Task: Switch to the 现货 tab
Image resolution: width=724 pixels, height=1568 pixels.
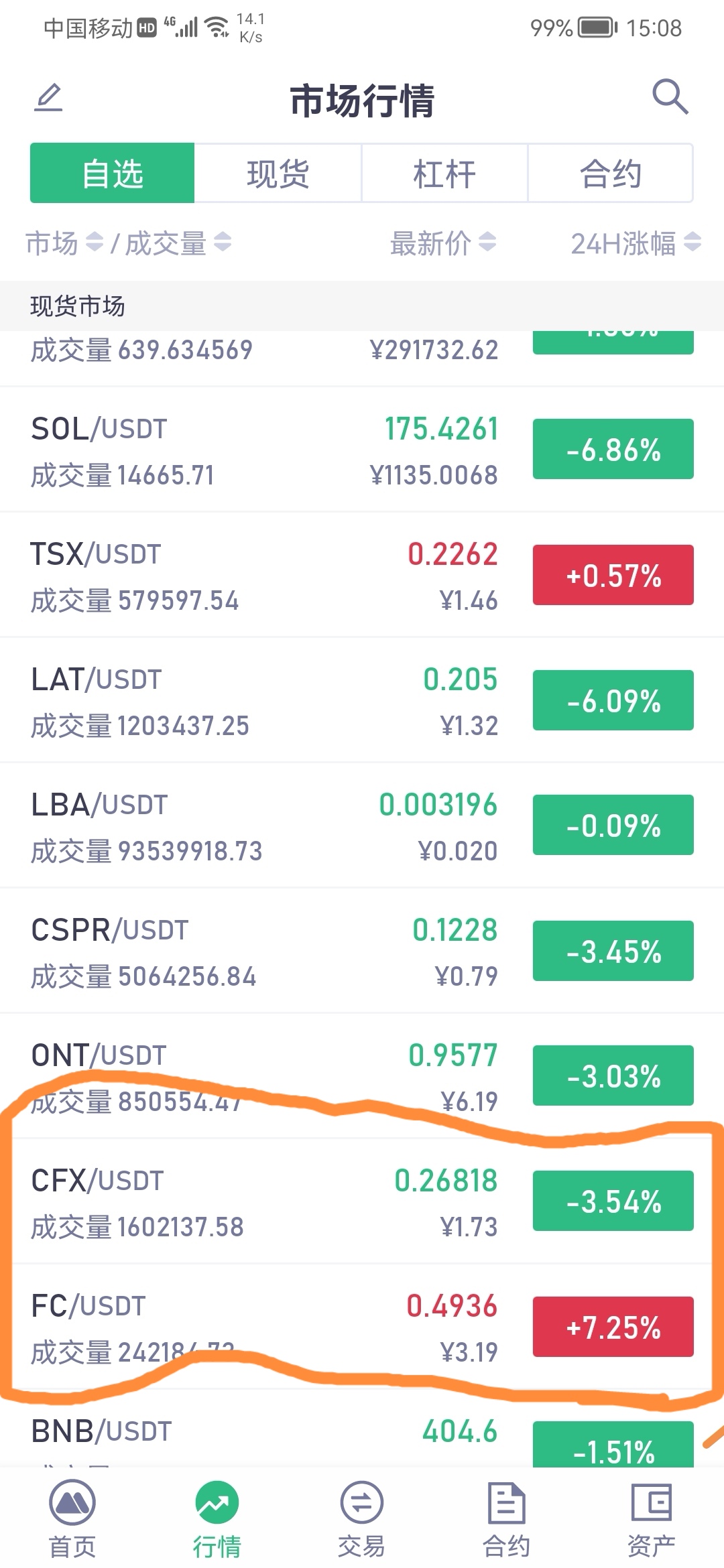Action: point(278,174)
